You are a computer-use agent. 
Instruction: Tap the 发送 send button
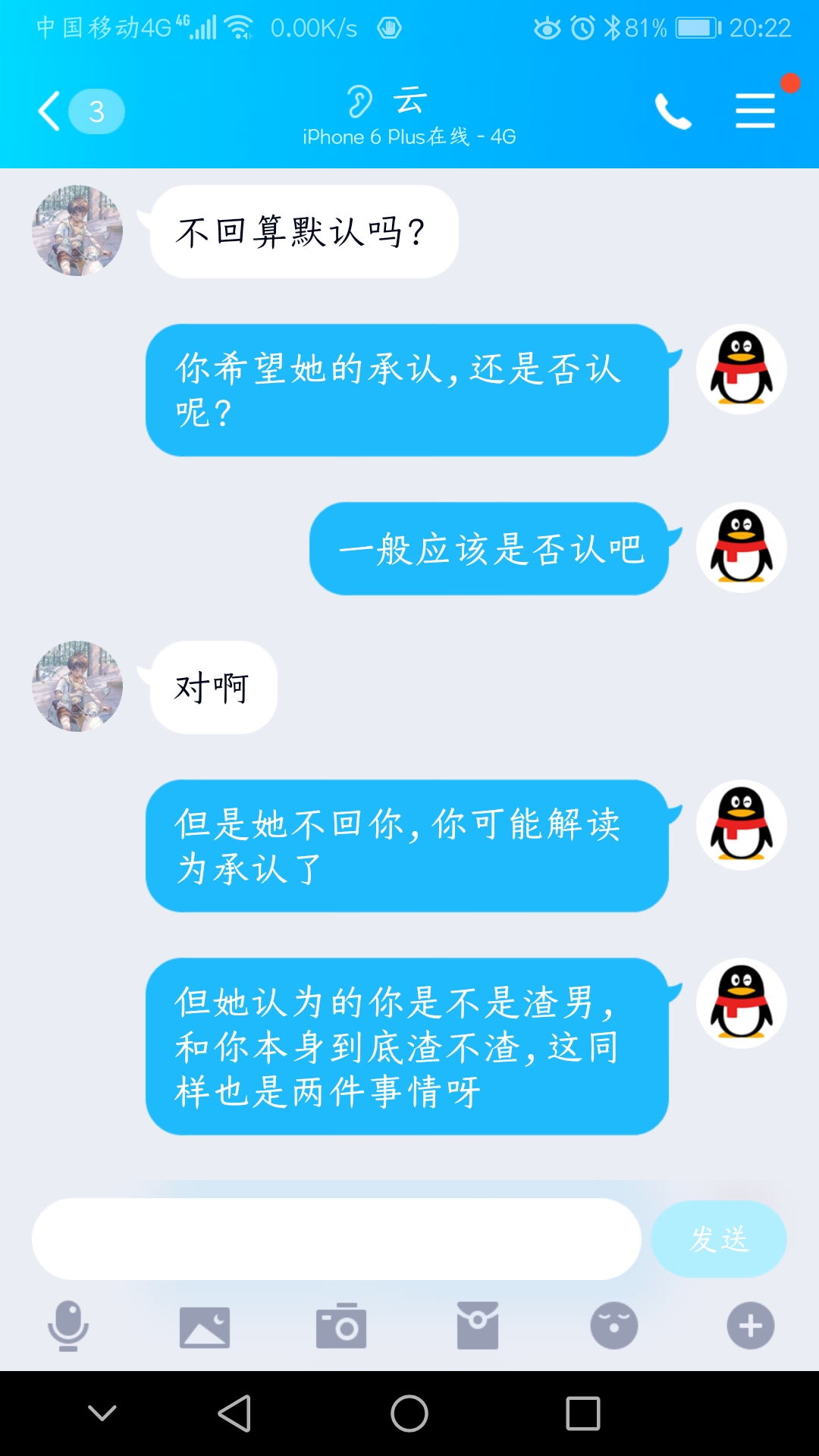[718, 1239]
